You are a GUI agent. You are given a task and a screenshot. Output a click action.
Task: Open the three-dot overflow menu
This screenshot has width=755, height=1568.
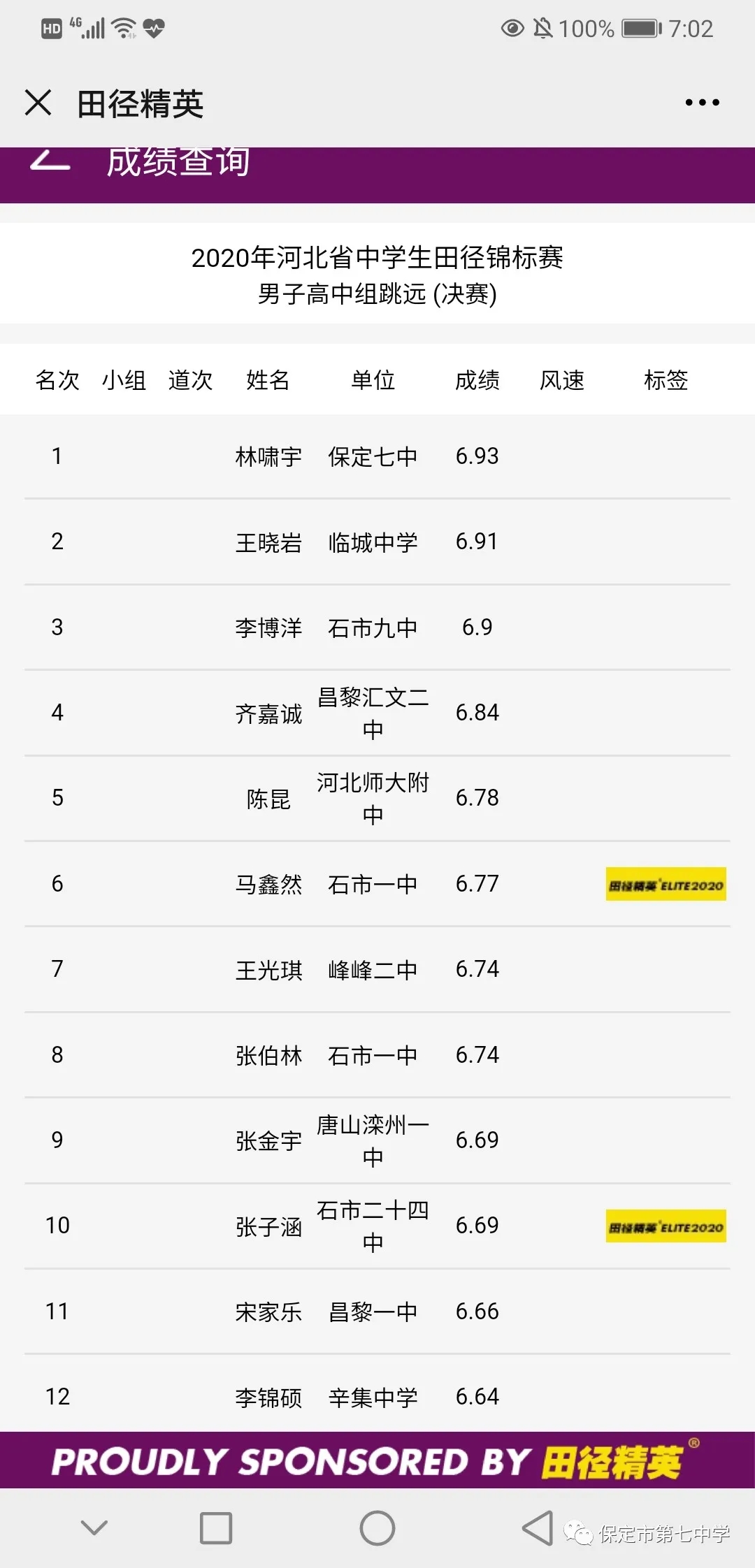click(x=702, y=103)
